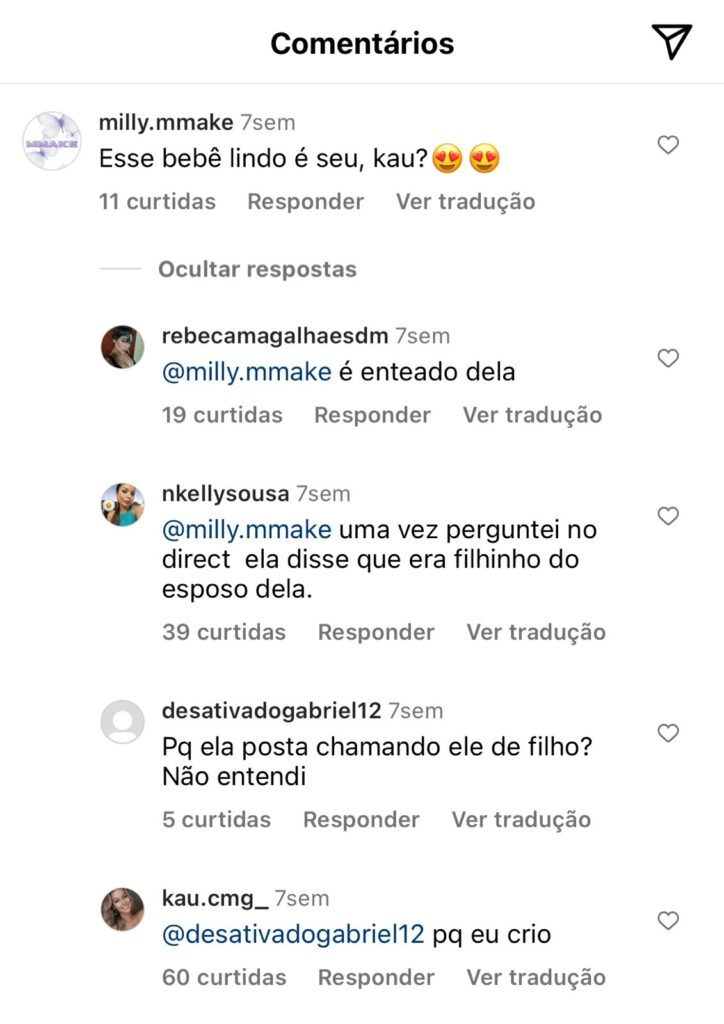Reply to milly.mmake's comment
This screenshot has width=724, height=1024.
point(305,201)
